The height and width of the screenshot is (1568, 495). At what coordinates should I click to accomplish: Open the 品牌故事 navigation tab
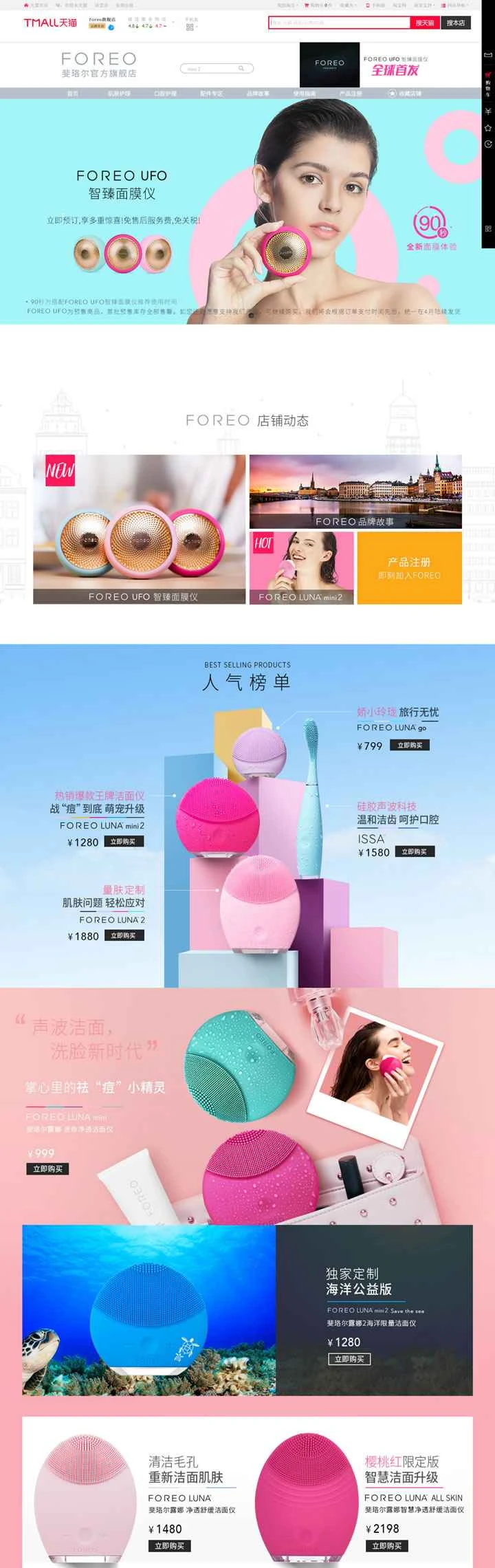pos(258,94)
